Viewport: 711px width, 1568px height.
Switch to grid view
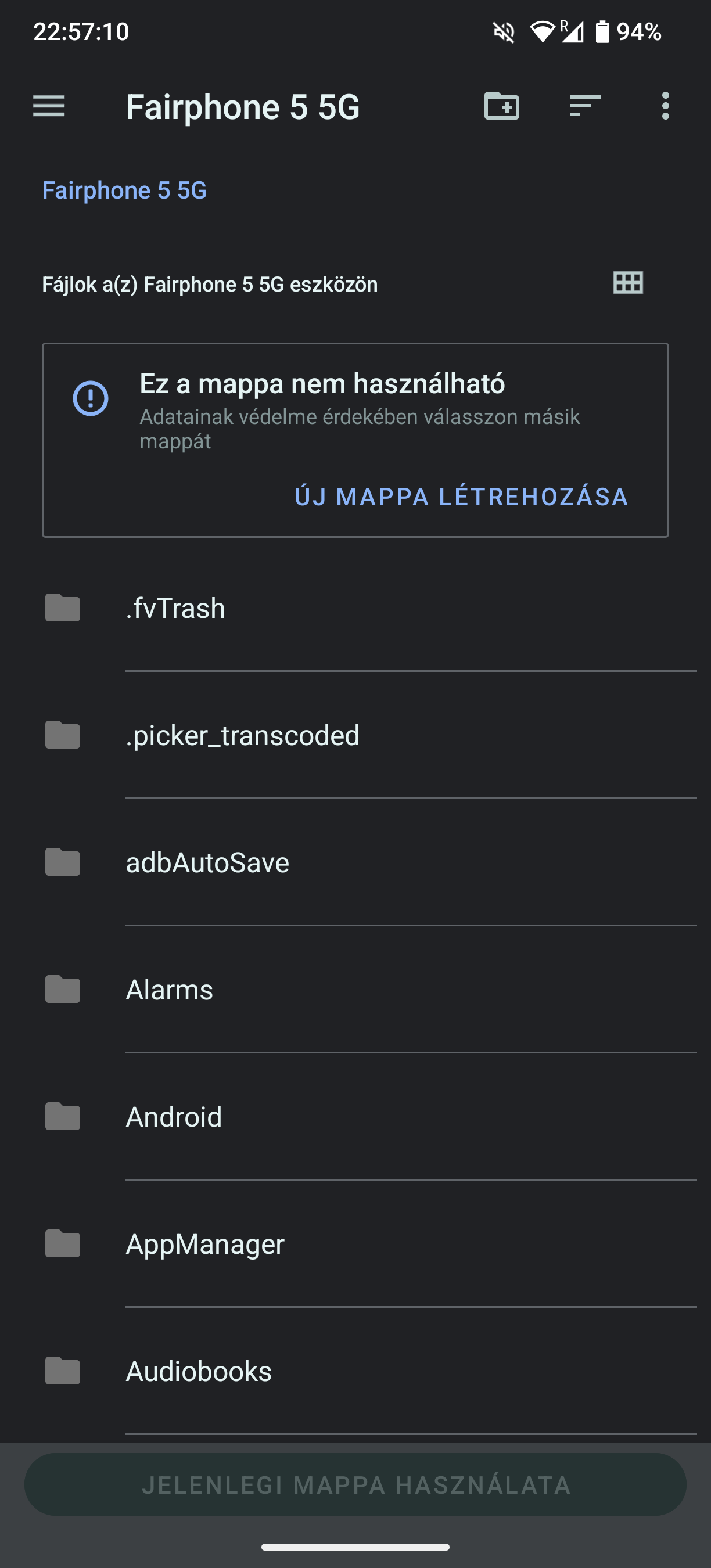[627, 283]
